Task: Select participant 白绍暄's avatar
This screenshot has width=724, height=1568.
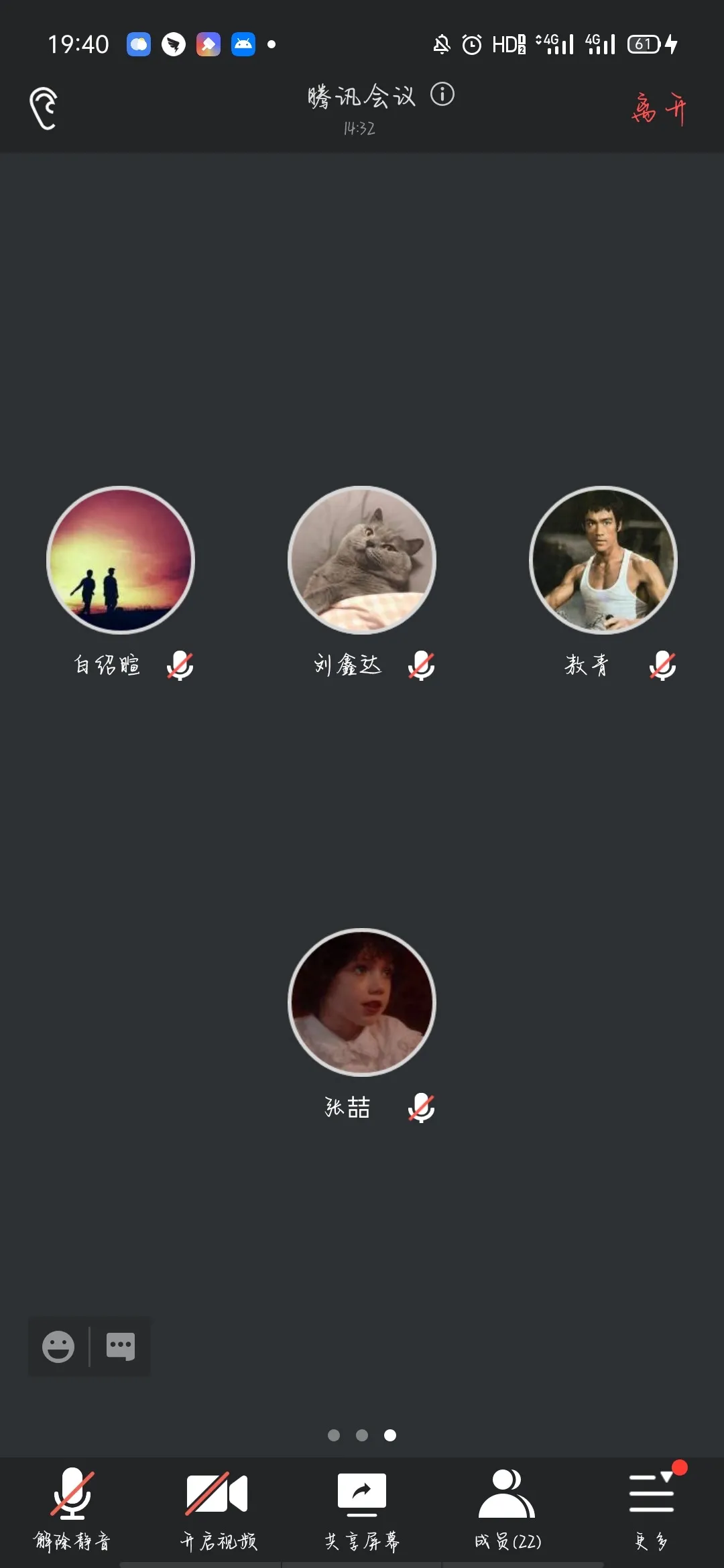Action: click(121, 560)
